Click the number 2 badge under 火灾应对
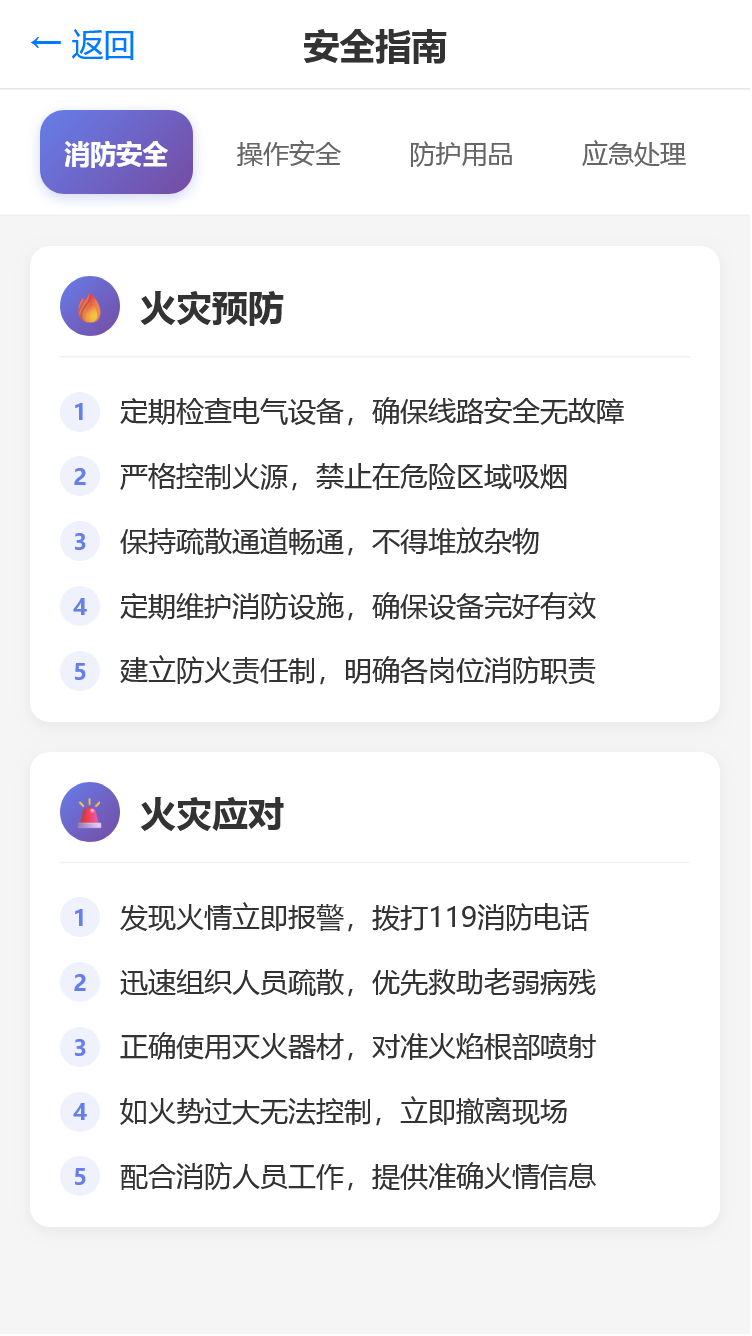The width and height of the screenshot is (752, 1336). [x=79, y=983]
